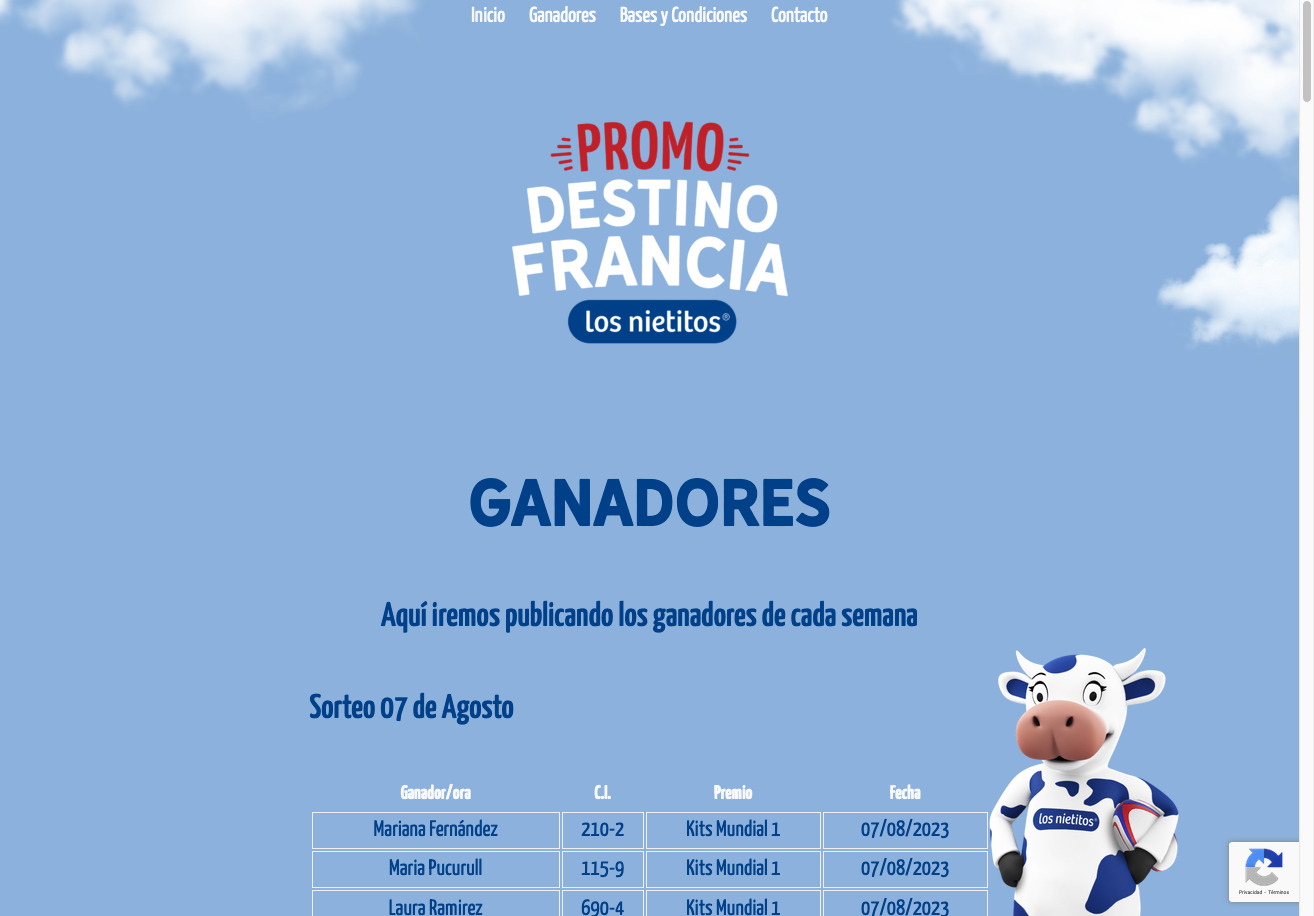Open the Ganadores nav link
This screenshot has height=916, width=1314.
(562, 15)
